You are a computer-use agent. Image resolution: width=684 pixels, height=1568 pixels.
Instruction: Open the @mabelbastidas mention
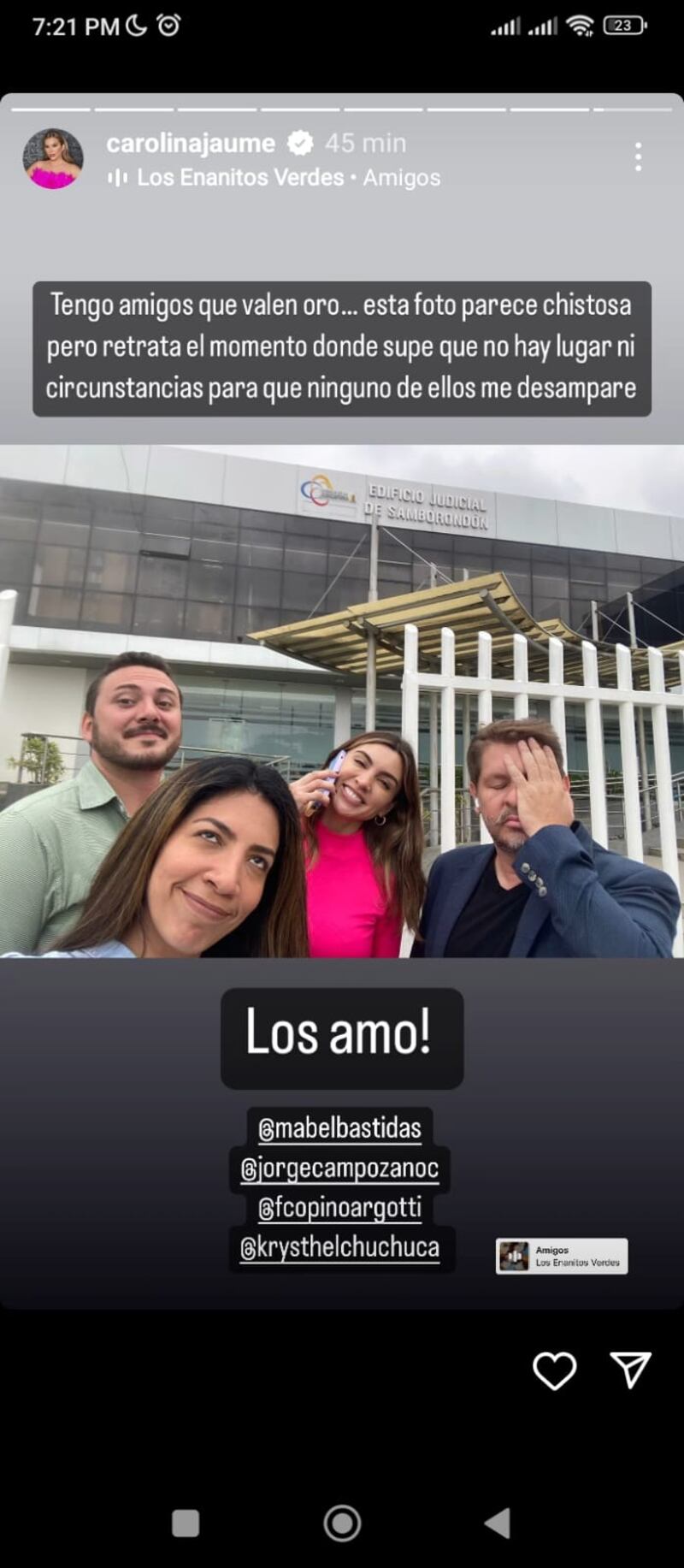tap(340, 1128)
